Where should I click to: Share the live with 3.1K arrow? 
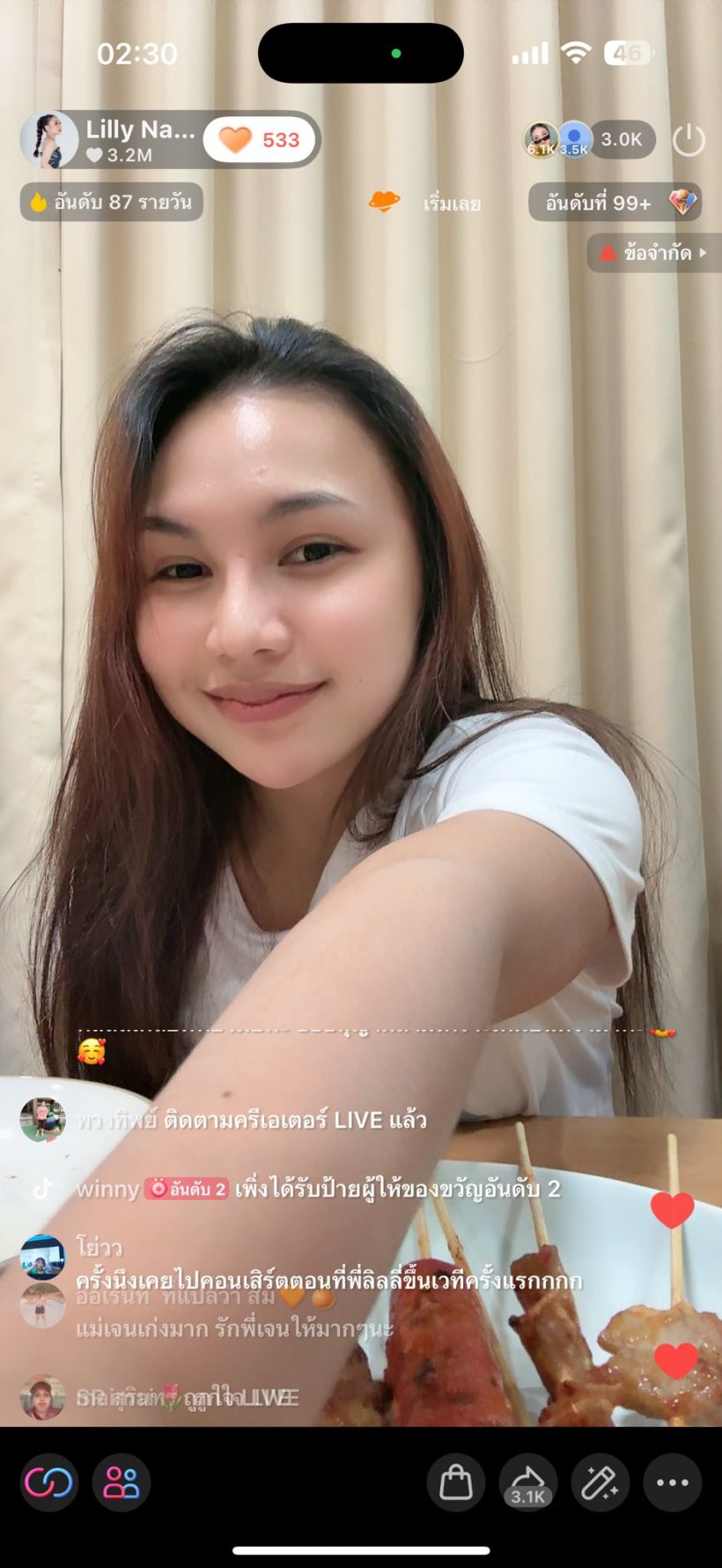point(527,1483)
